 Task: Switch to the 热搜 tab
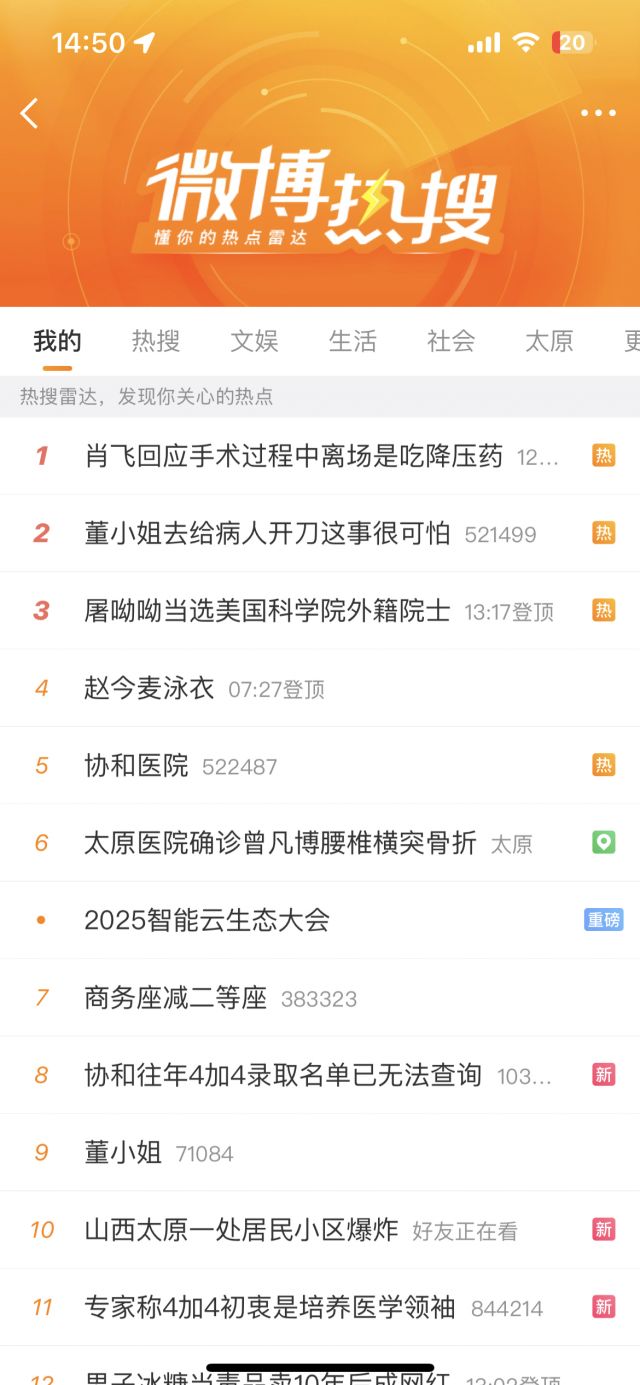pos(156,341)
